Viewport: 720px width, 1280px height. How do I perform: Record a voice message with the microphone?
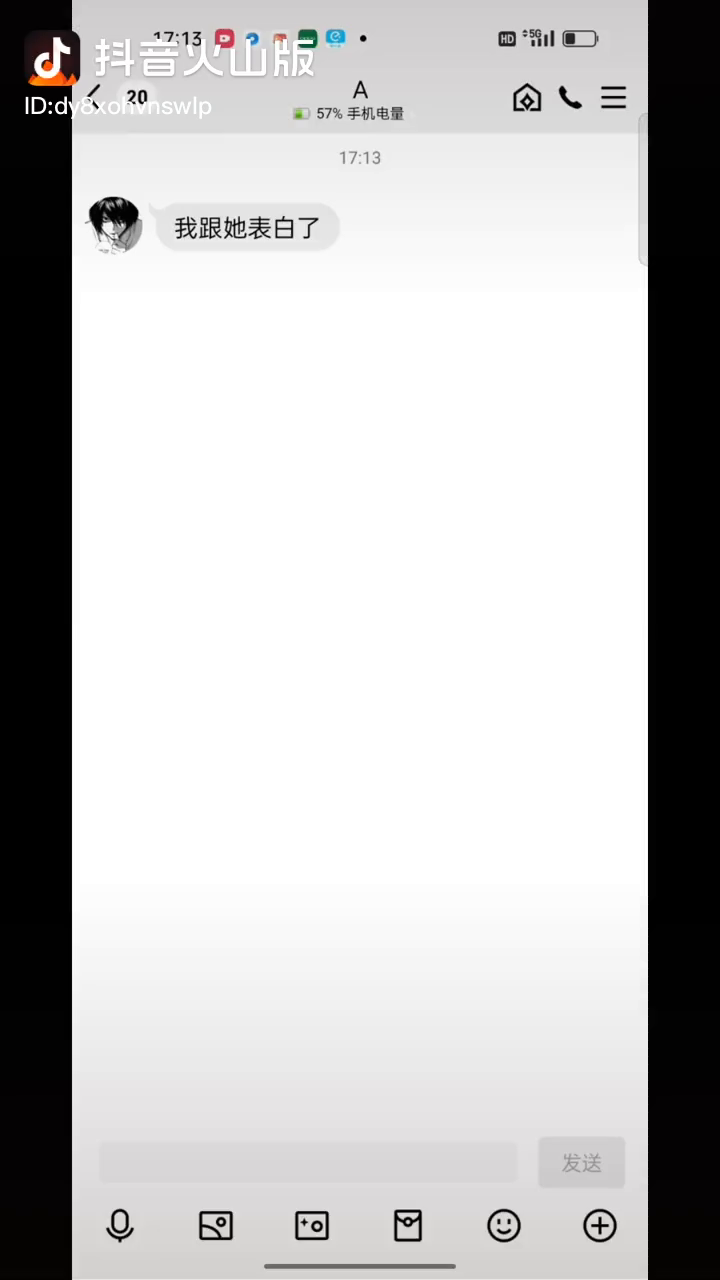coord(120,1225)
